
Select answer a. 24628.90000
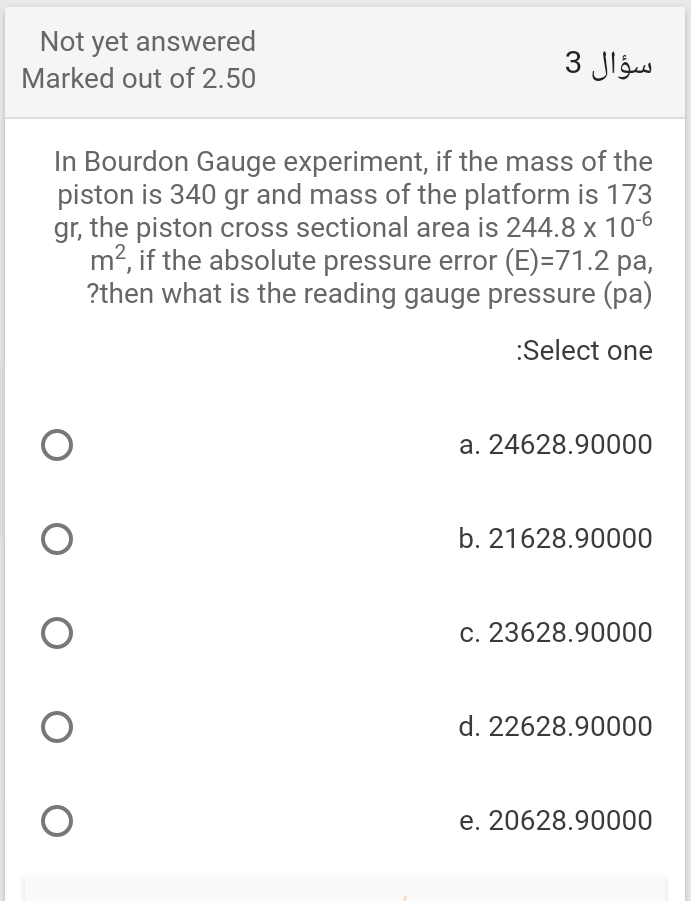click(x=57, y=445)
